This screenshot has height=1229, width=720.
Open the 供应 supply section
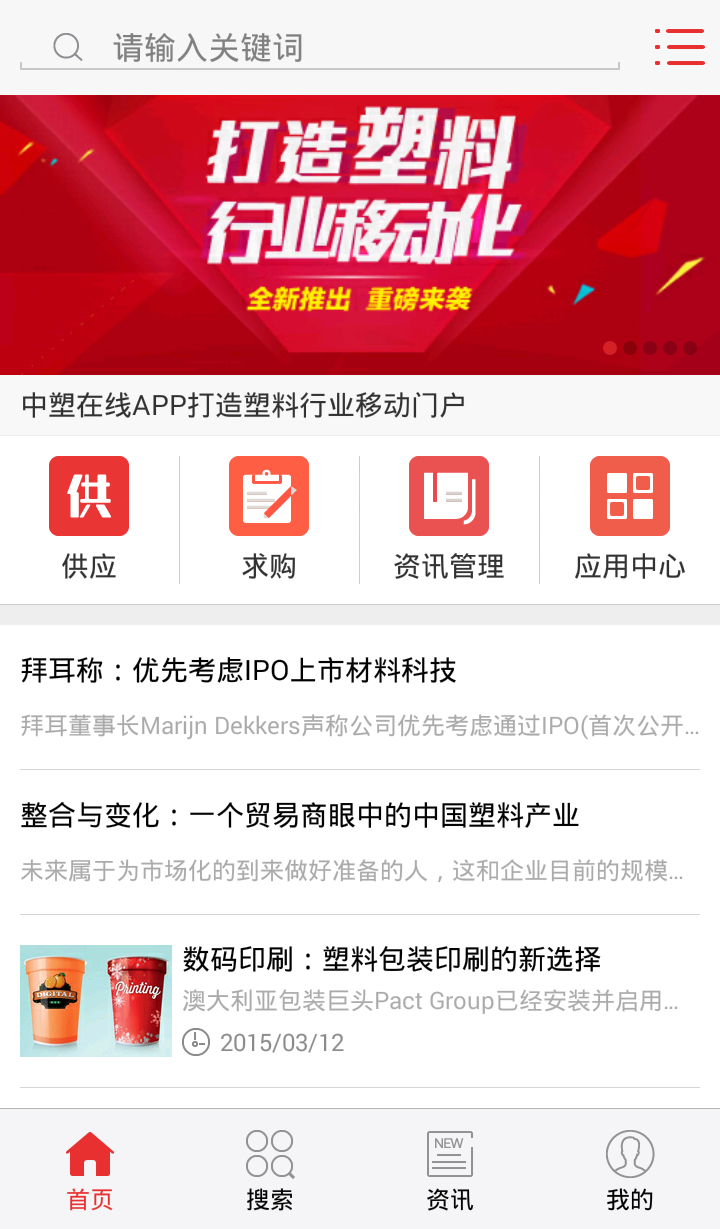pyautogui.click(x=89, y=518)
